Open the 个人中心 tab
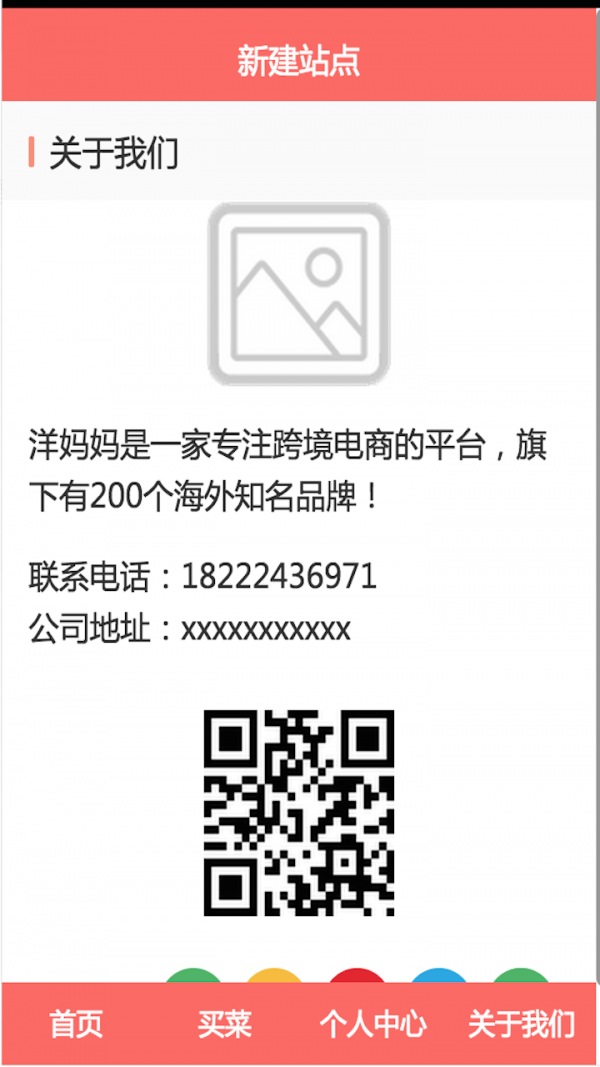 coord(373,1024)
